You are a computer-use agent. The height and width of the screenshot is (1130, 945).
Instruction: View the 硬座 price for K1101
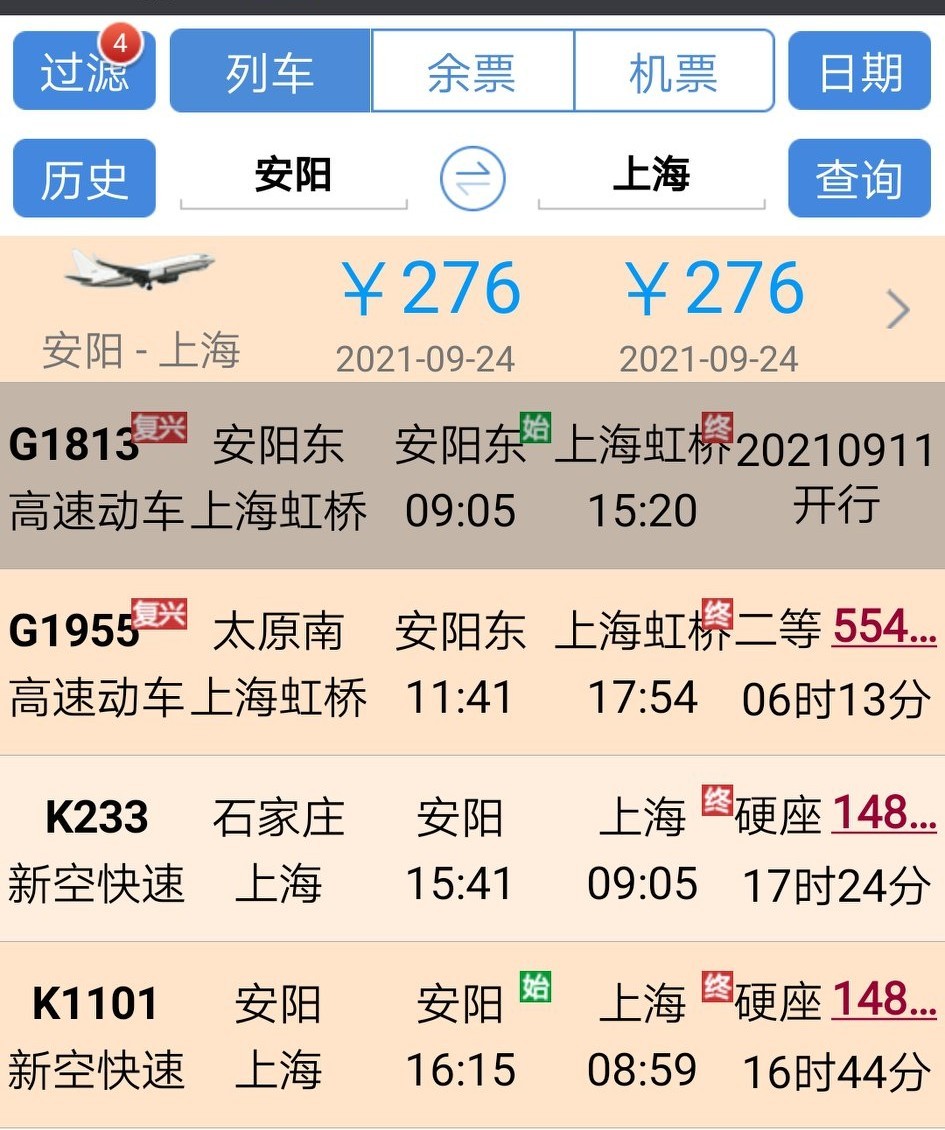(x=884, y=1000)
